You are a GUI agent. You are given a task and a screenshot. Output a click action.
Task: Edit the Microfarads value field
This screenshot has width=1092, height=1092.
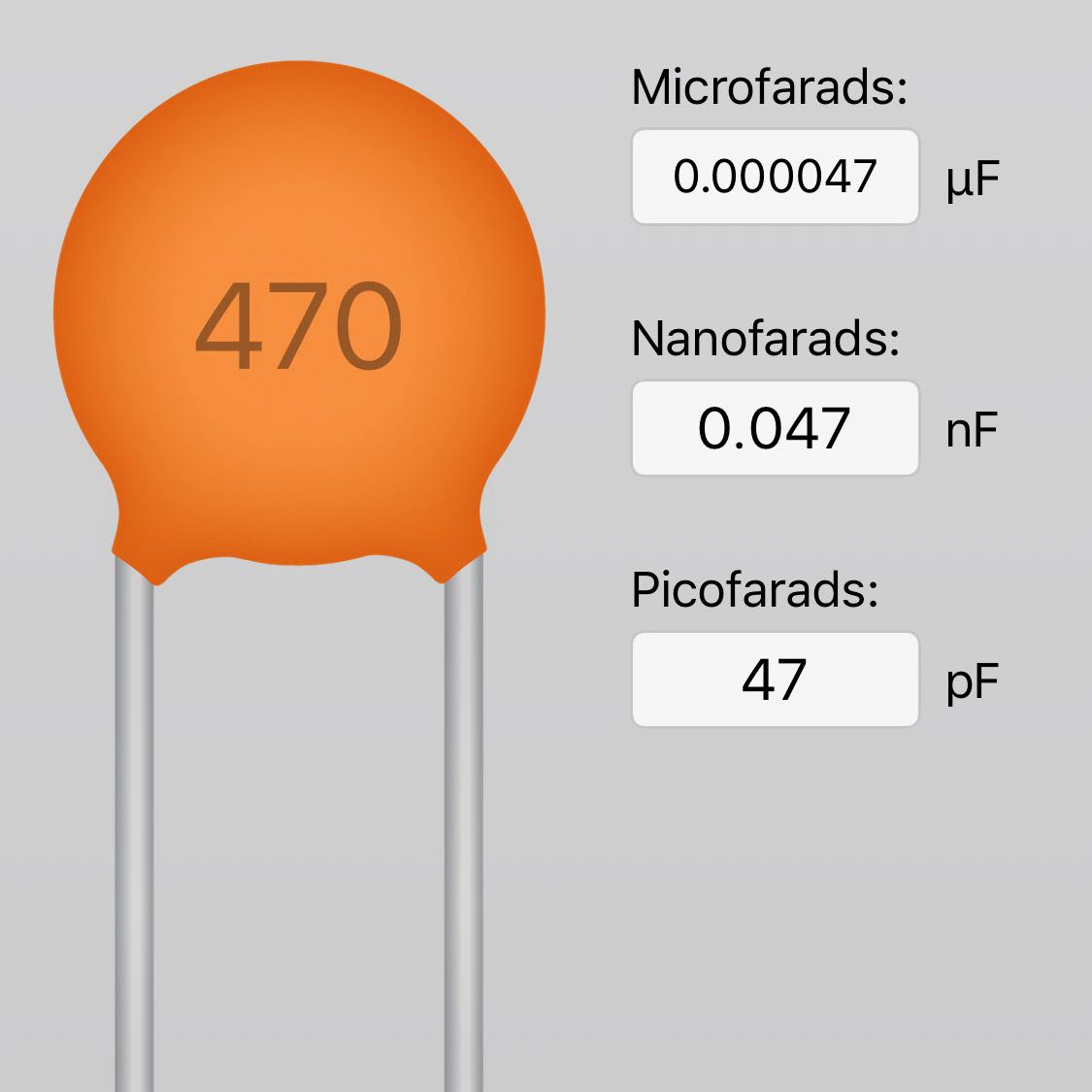[775, 177]
